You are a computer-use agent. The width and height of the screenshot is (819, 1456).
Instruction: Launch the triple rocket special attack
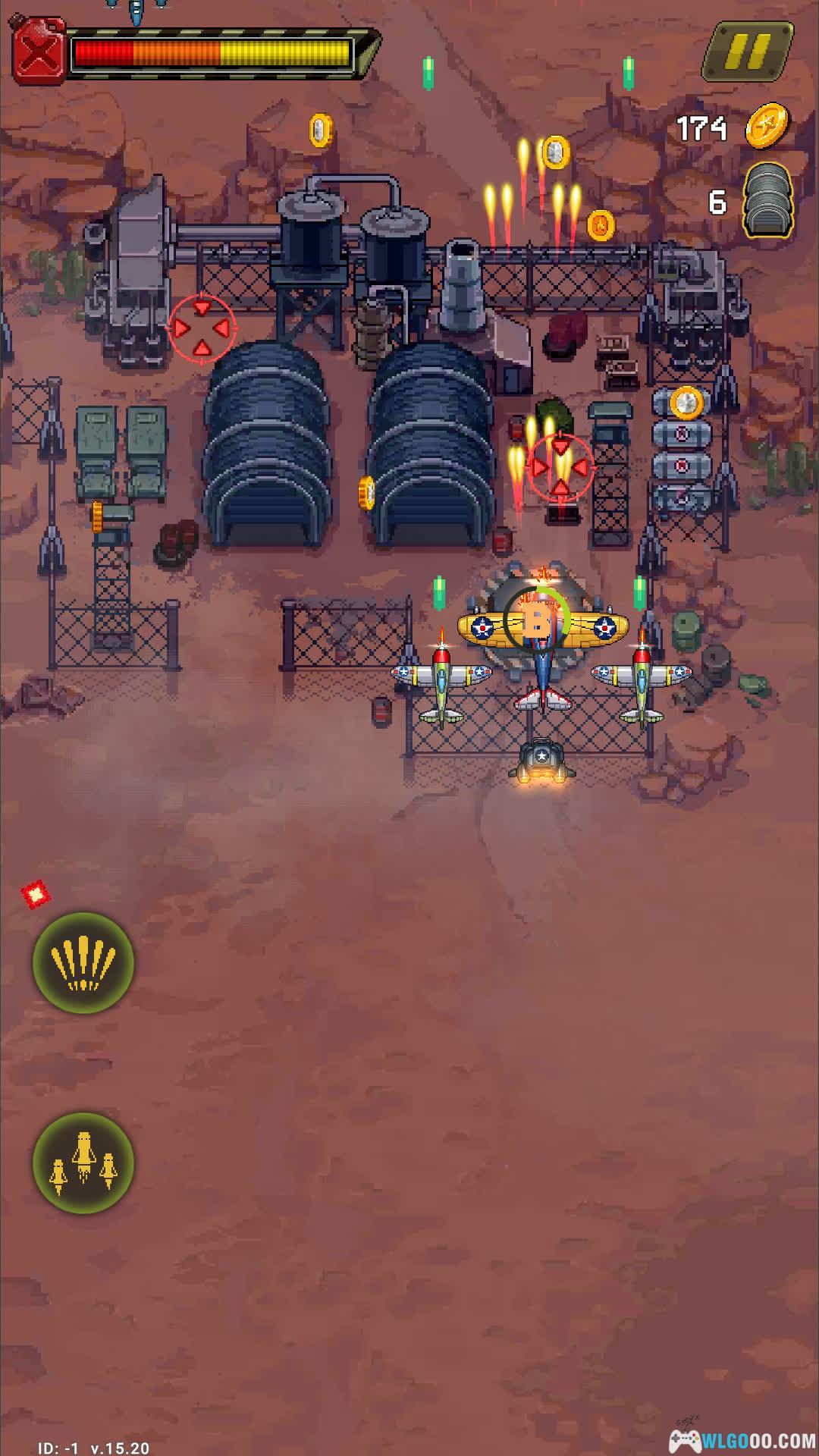(83, 1163)
